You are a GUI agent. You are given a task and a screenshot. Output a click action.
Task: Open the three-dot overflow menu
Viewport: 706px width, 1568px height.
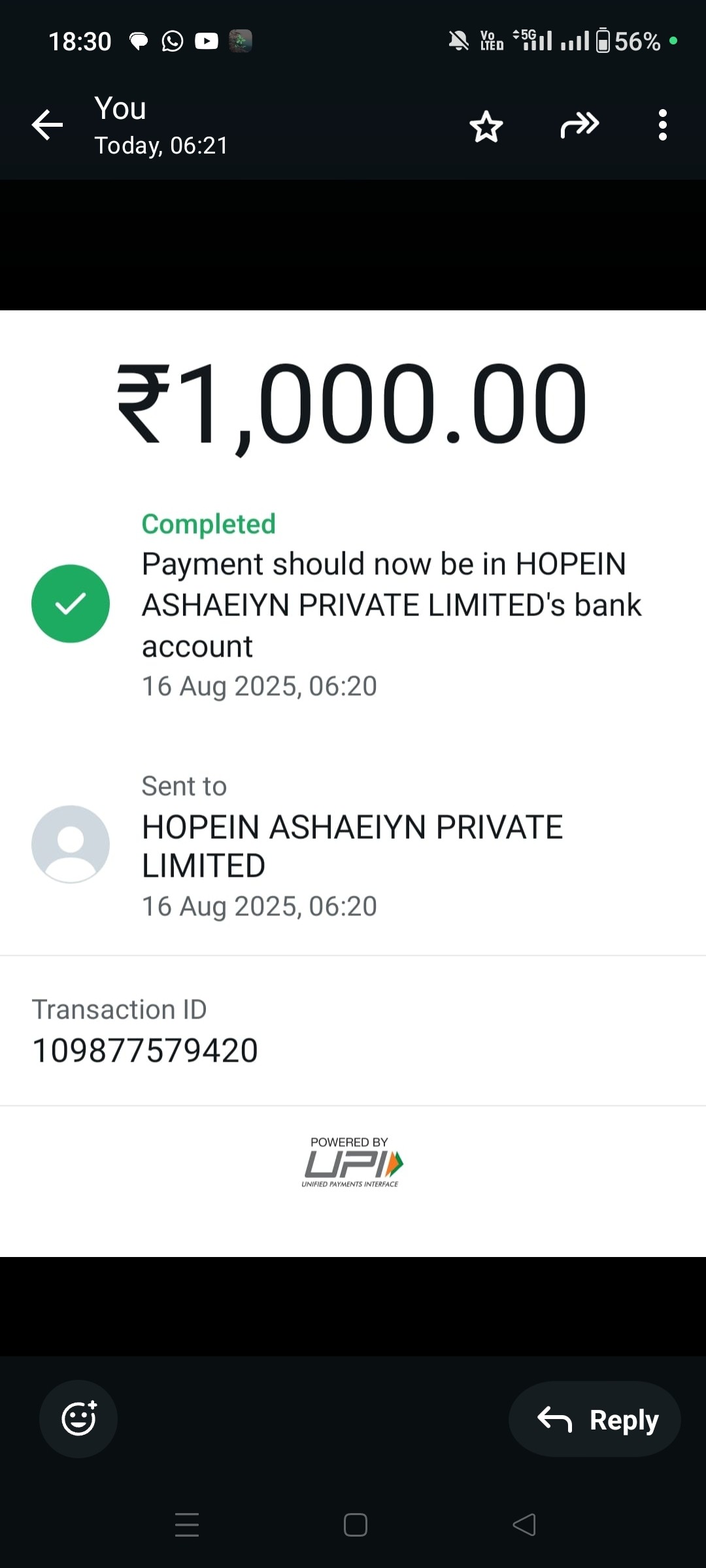click(663, 125)
